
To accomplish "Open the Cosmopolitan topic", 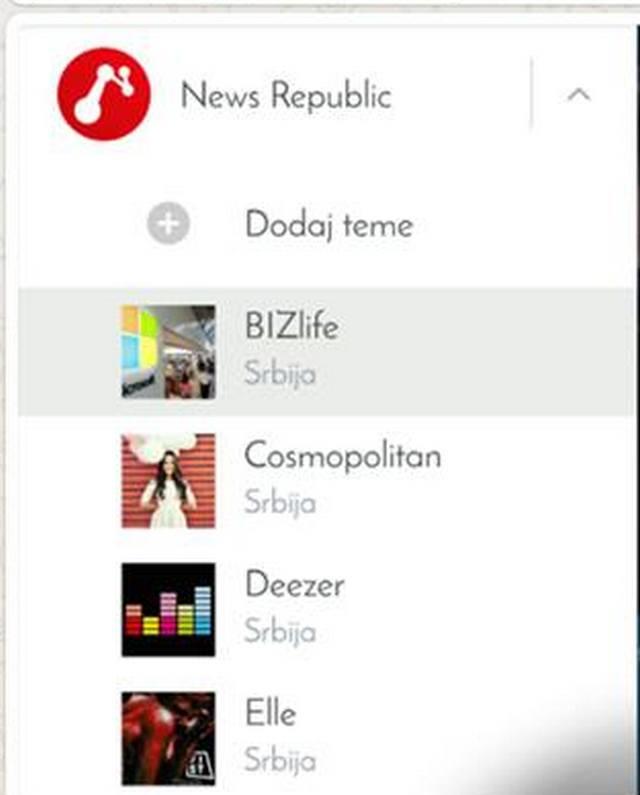I will (x=341, y=479).
